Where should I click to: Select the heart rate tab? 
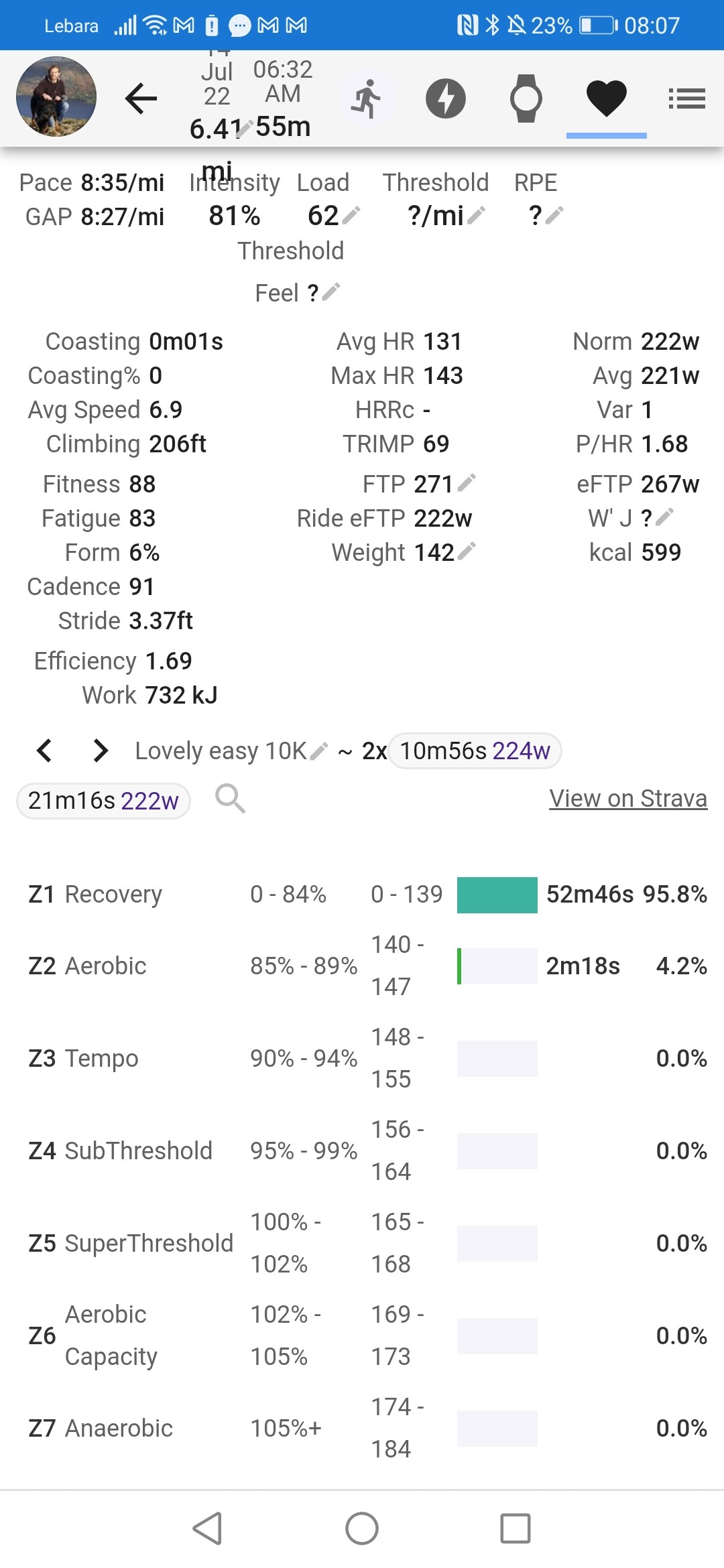[x=607, y=98]
